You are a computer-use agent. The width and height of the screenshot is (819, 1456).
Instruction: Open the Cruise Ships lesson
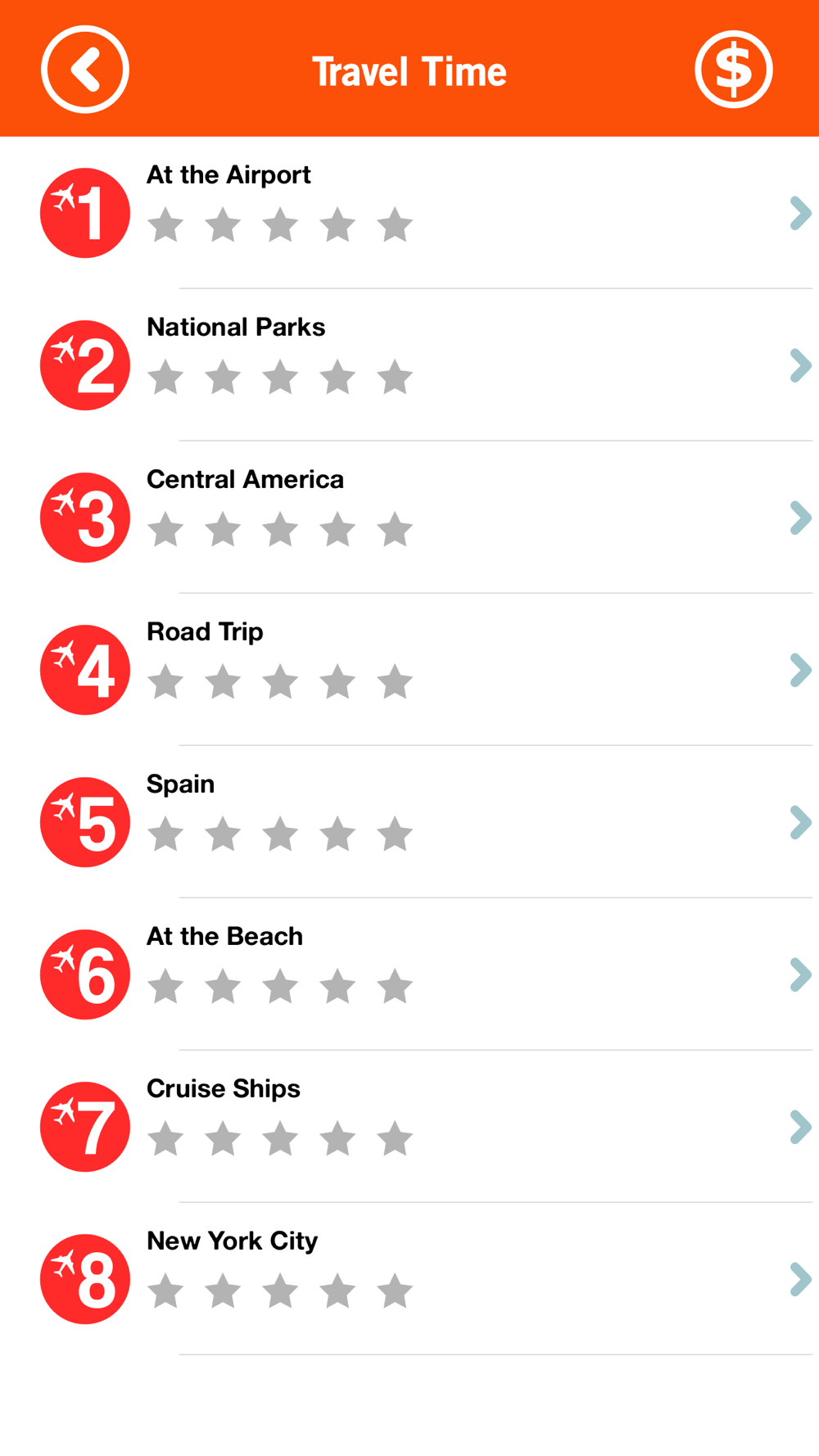coord(409,1127)
